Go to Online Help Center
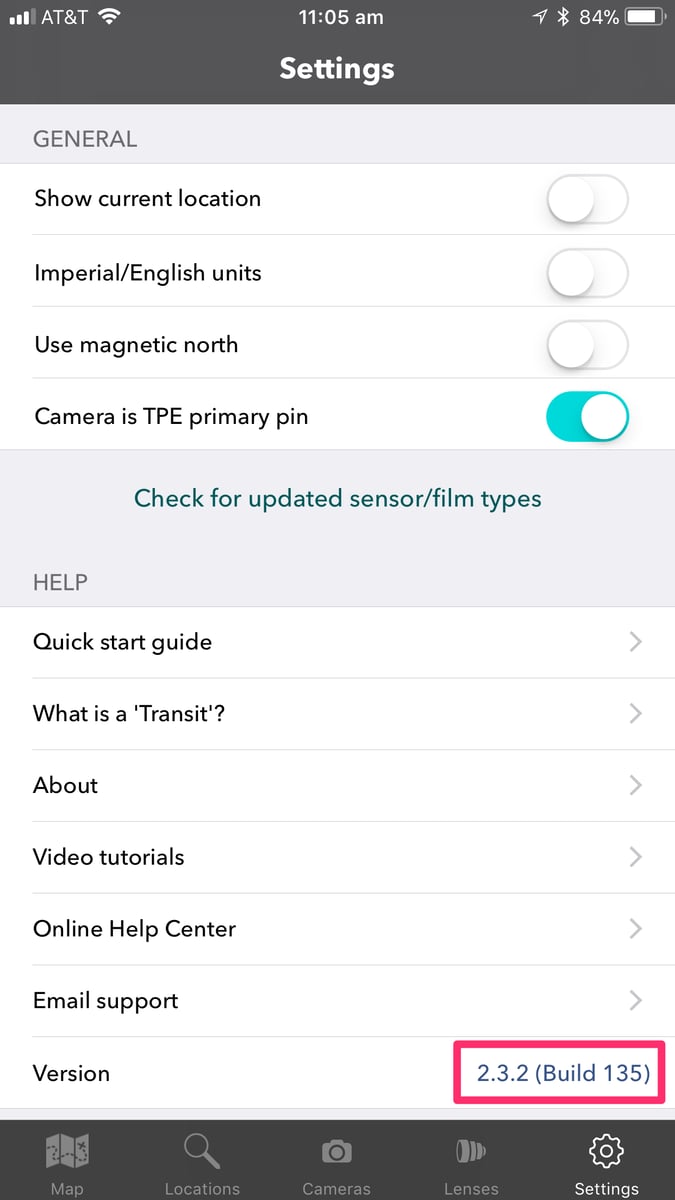Image resolution: width=675 pixels, height=1200 pixels. [337, 929]
